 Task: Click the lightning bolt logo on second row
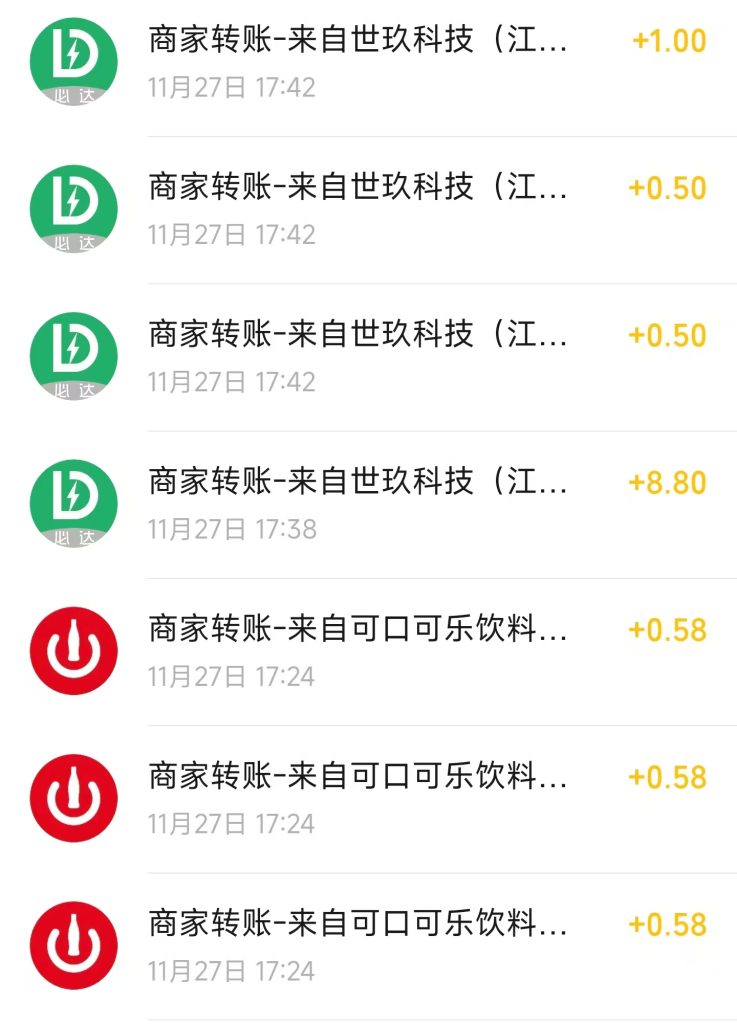point(72,207)
